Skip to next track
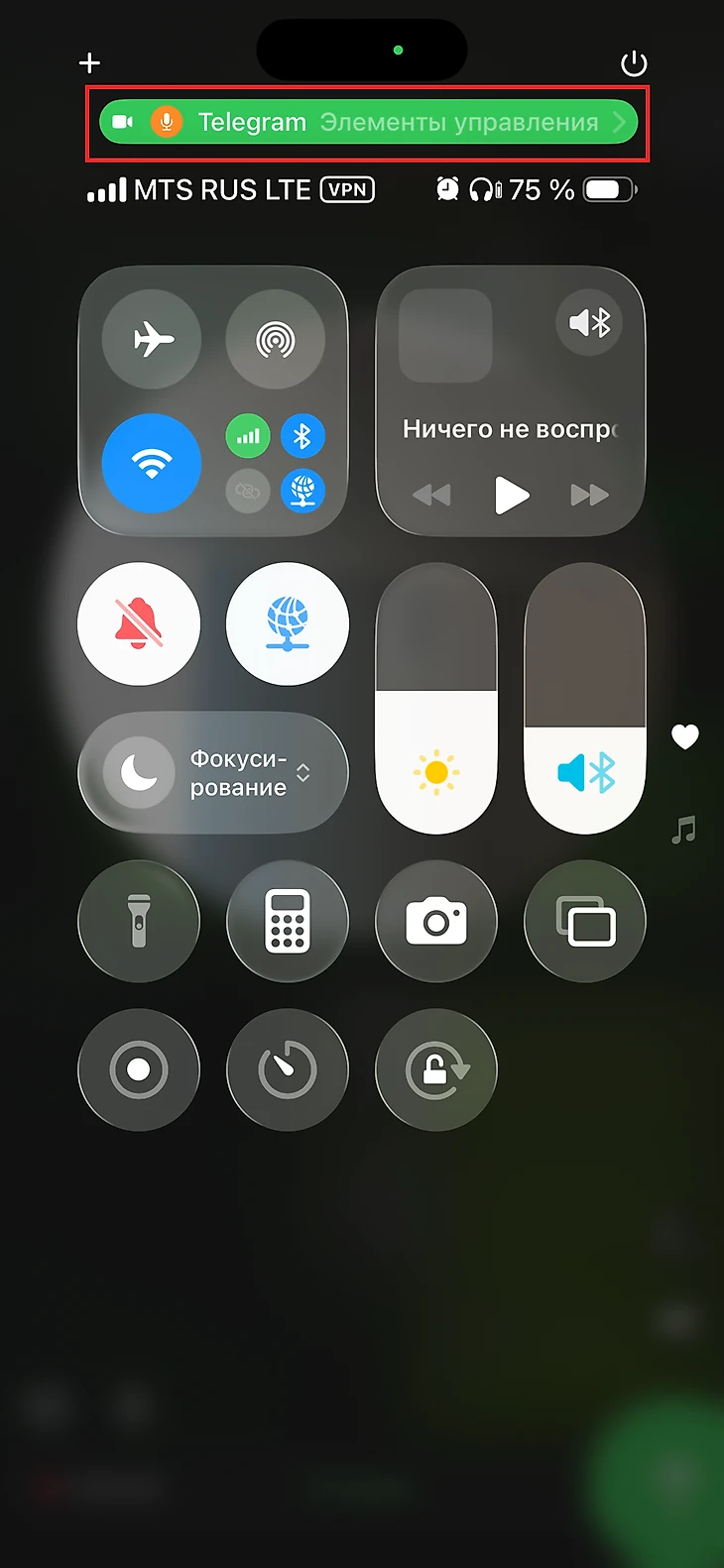 (x=589, y=495)
